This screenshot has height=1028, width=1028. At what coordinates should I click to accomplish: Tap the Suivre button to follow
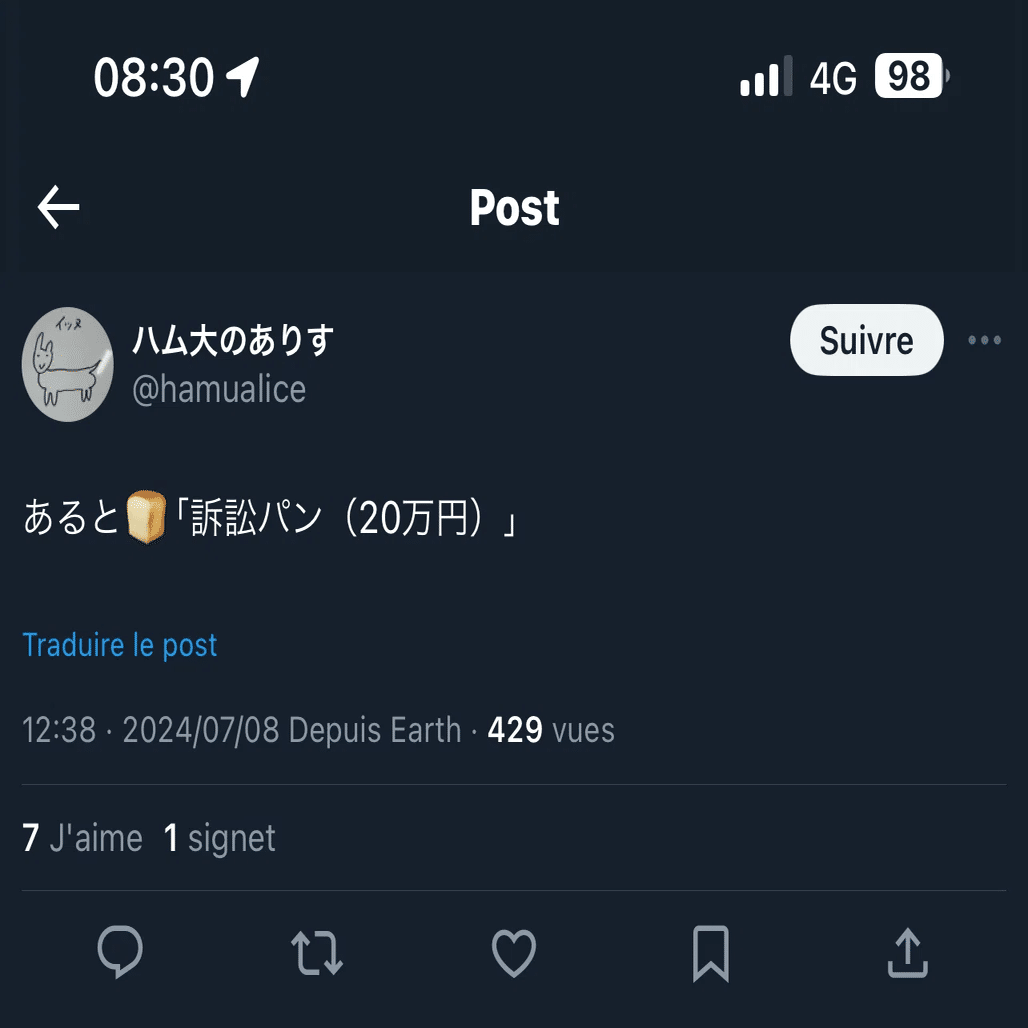pos(866,341)
